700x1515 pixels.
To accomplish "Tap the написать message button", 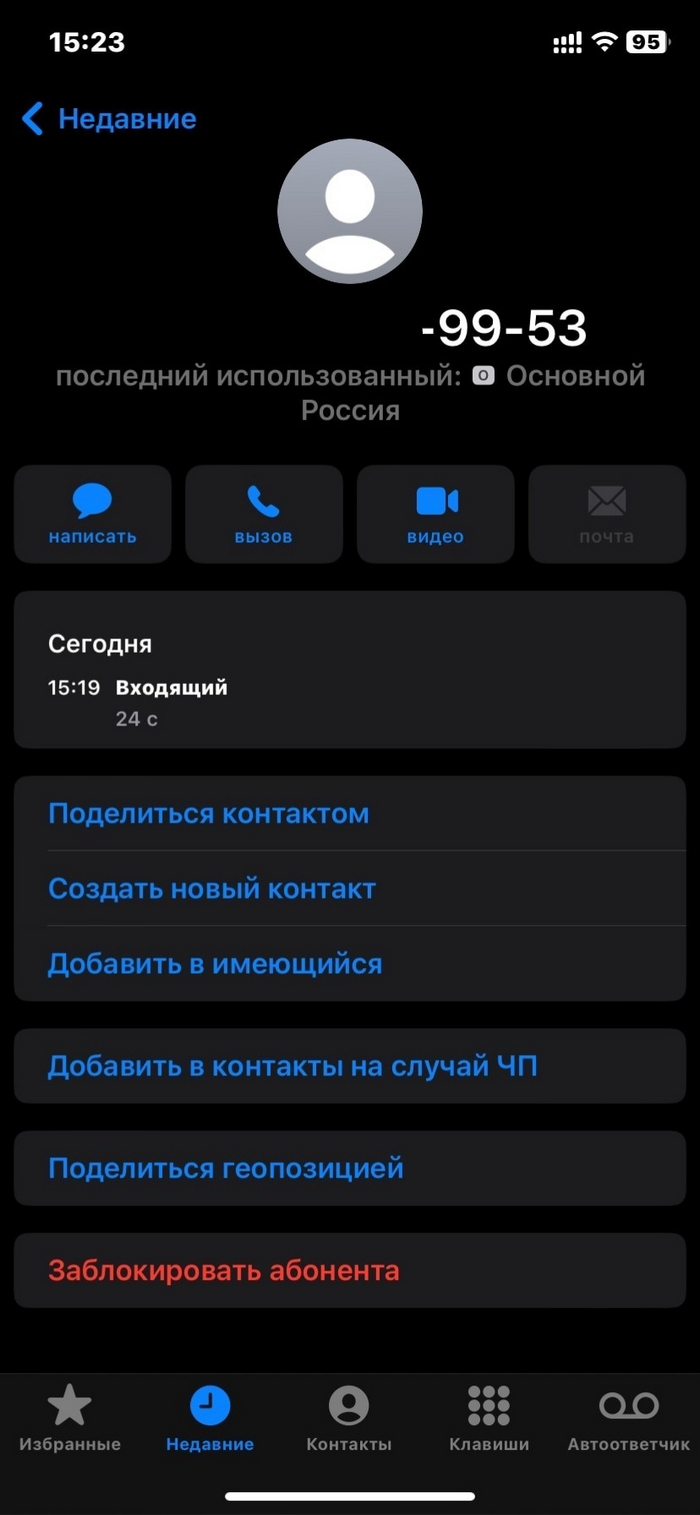I will [93, 514].
